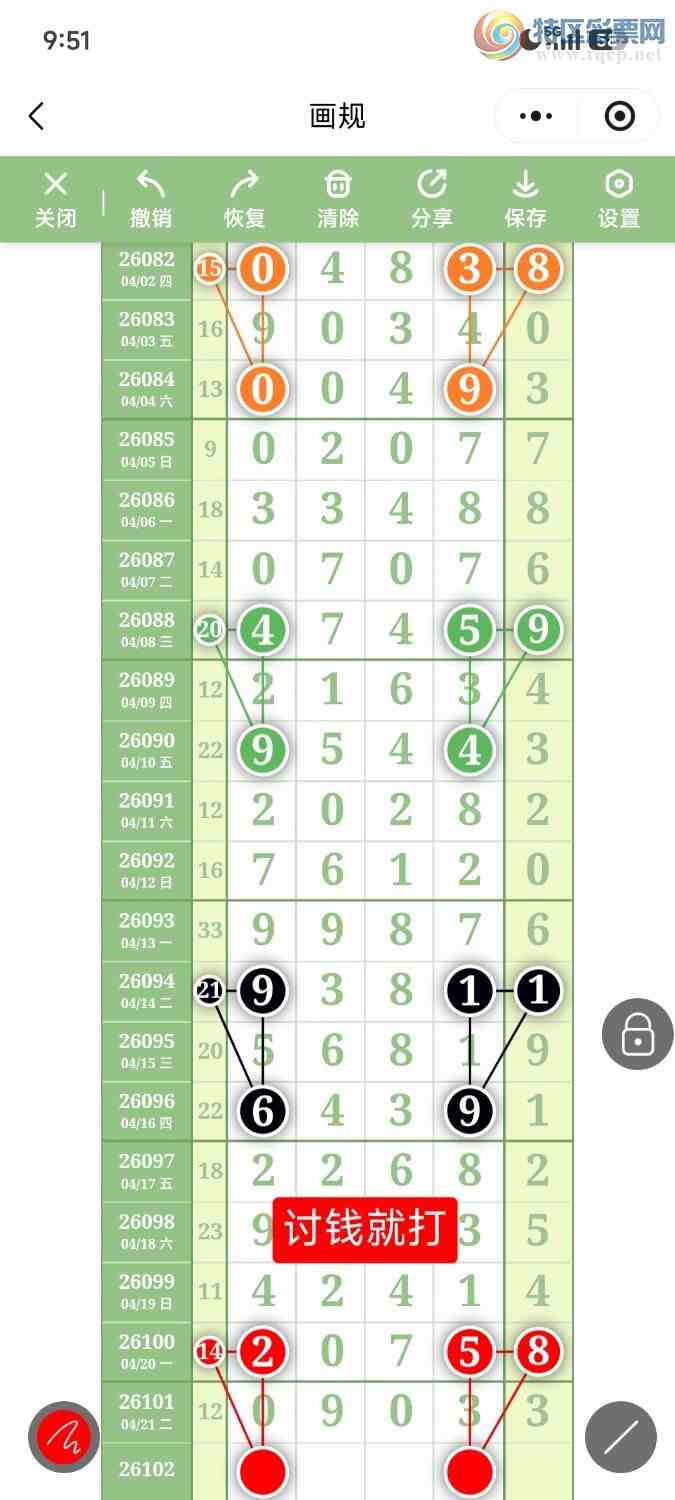The height and width of the screenshot is (1500, 675).
Task: Open the mini program more-options menu
Action: [536, 116]
